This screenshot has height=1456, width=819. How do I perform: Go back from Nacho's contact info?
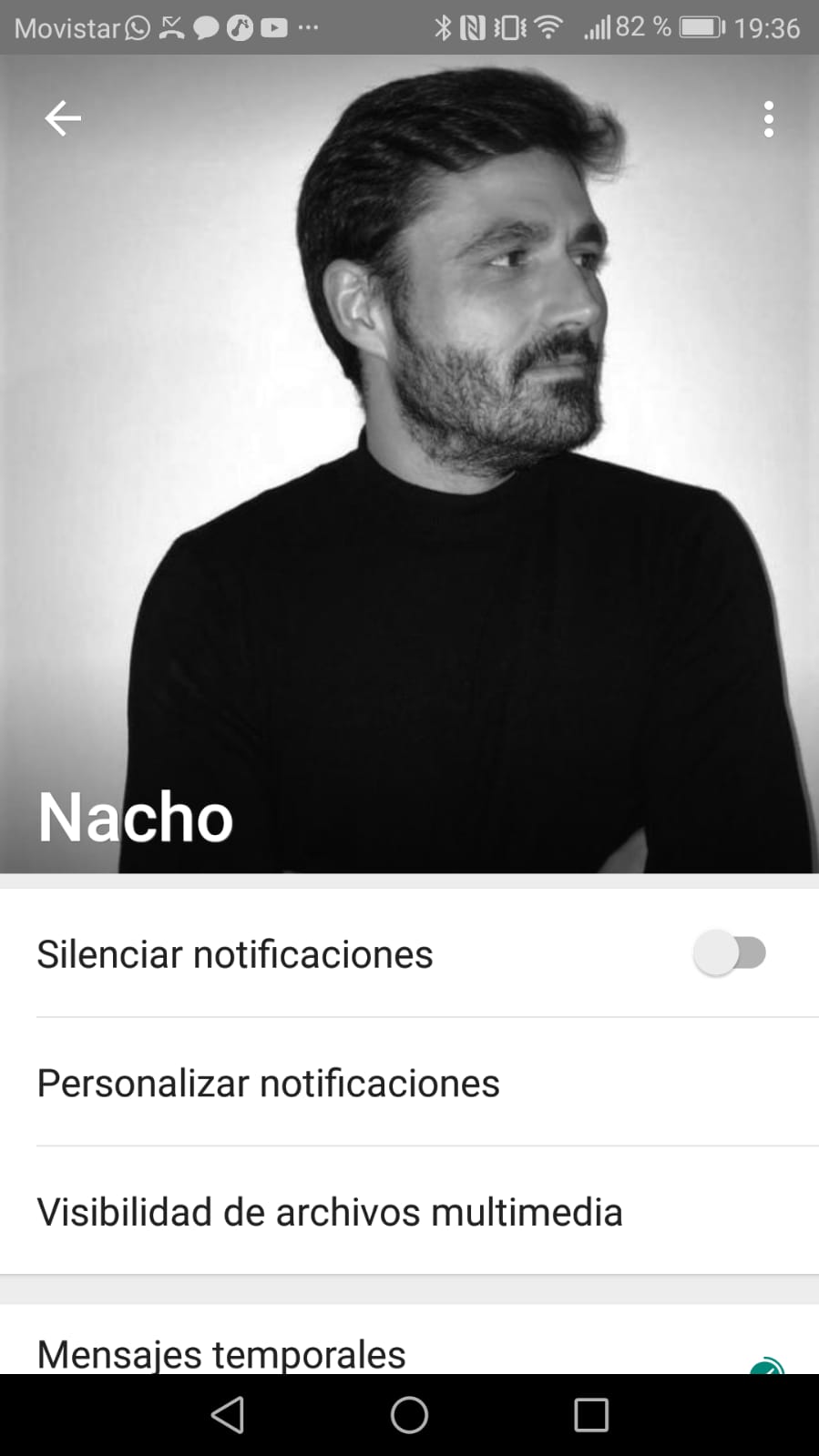63,118
